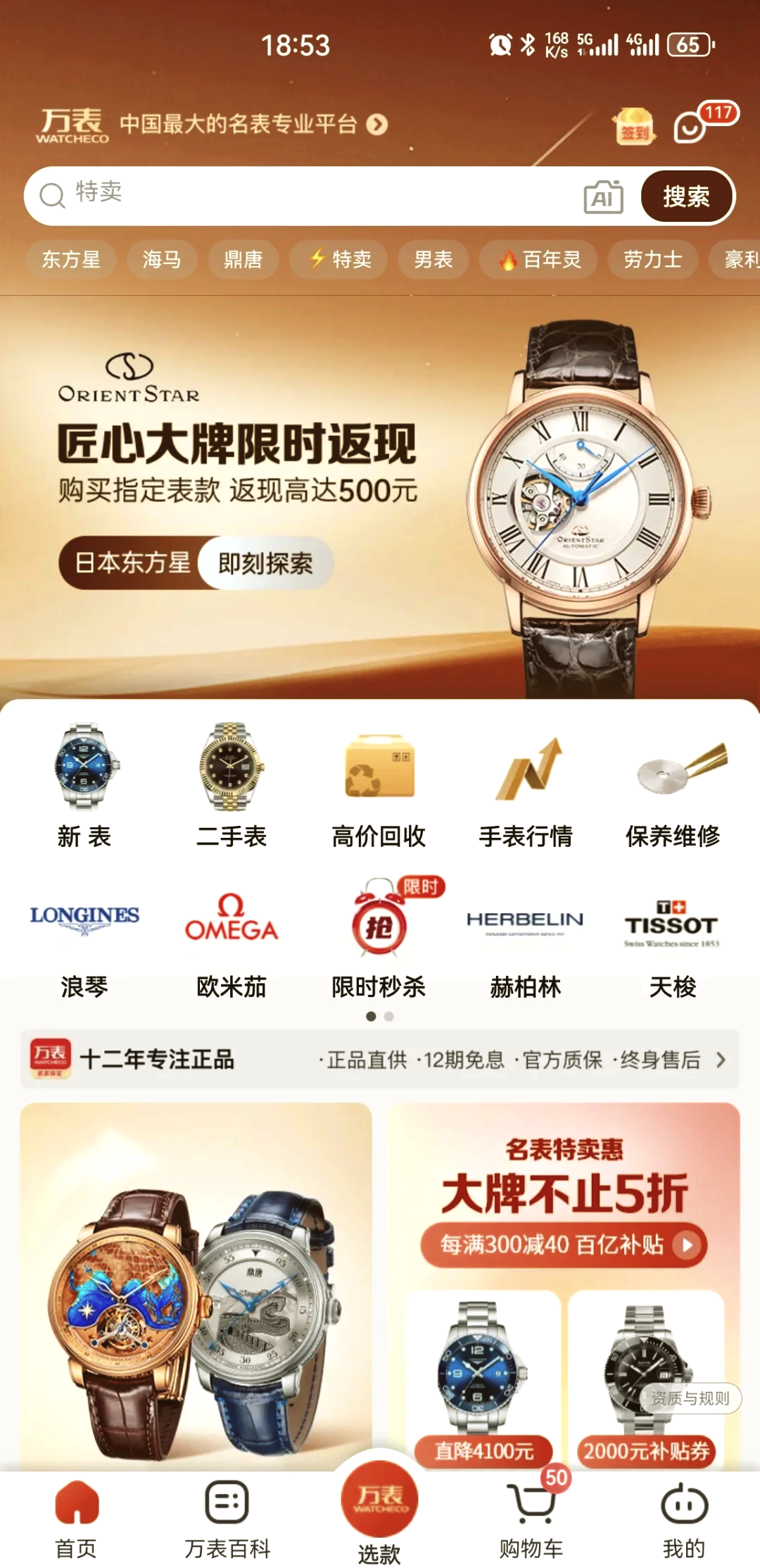The height and width of the screenshot is (1568, 760).
Task: Choose the 劳力士 brand chip
Action: coord(652,260)
